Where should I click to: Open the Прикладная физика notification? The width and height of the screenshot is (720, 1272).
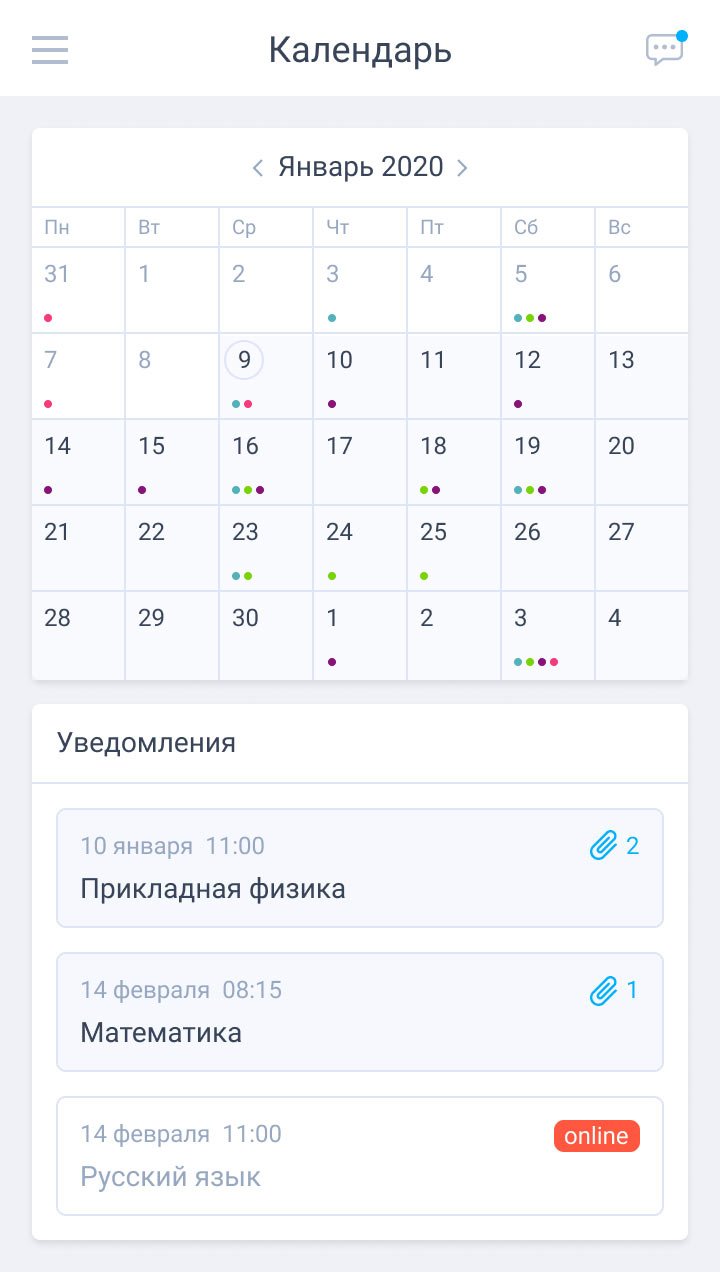tap(360, 868)
